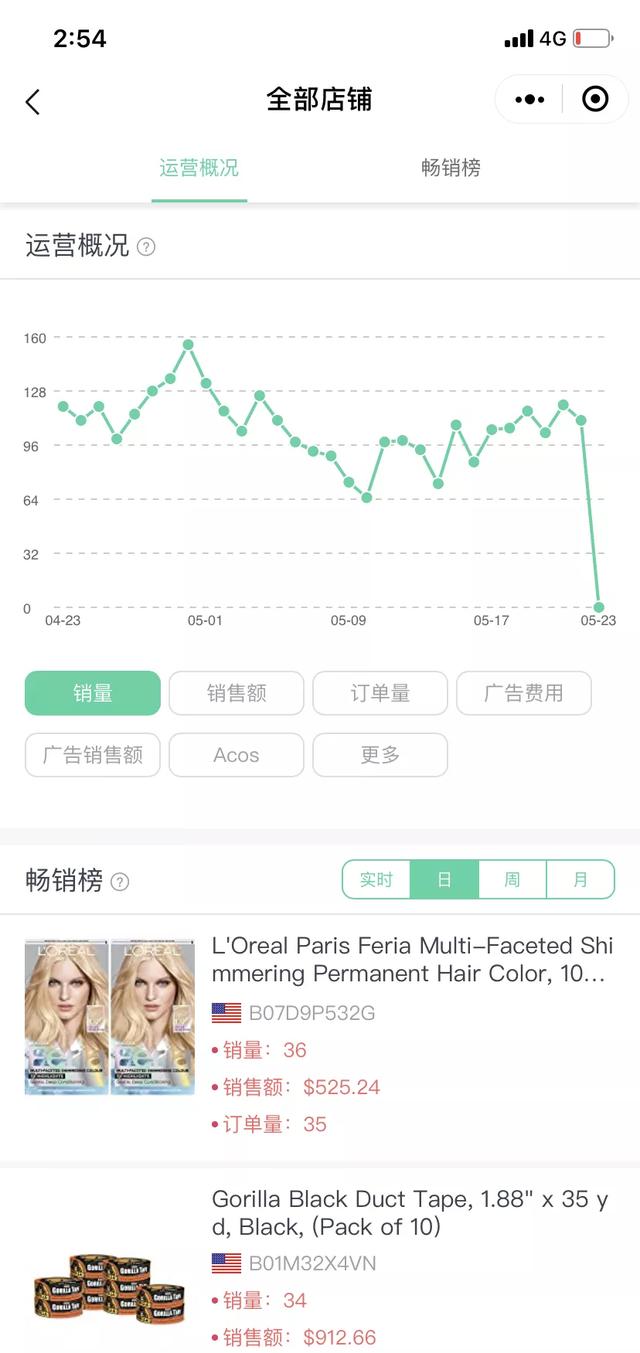The height and width of the screenshot is (1353, 640).
Task: Show 销售额 on the chart
Action: pos(236,693)
